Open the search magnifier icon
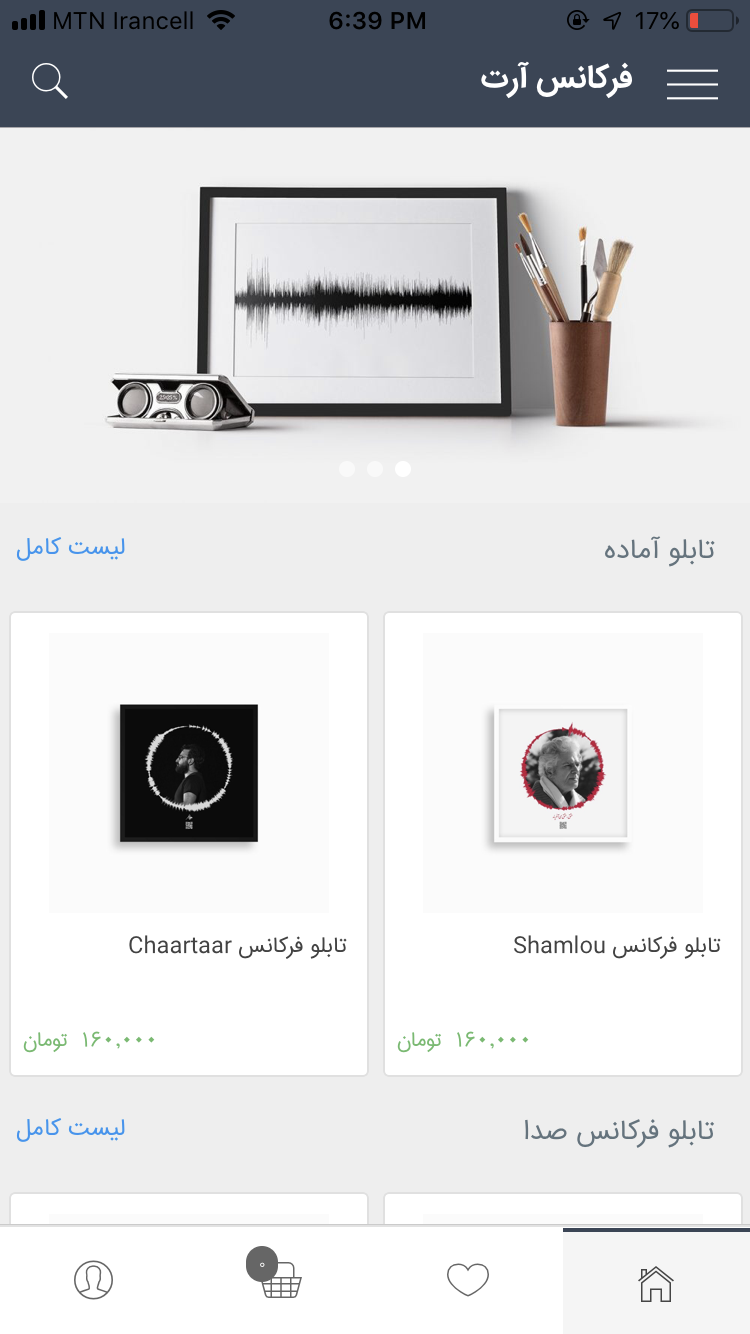This screenshot has height=1334, width=750. [x=49, y=81]
